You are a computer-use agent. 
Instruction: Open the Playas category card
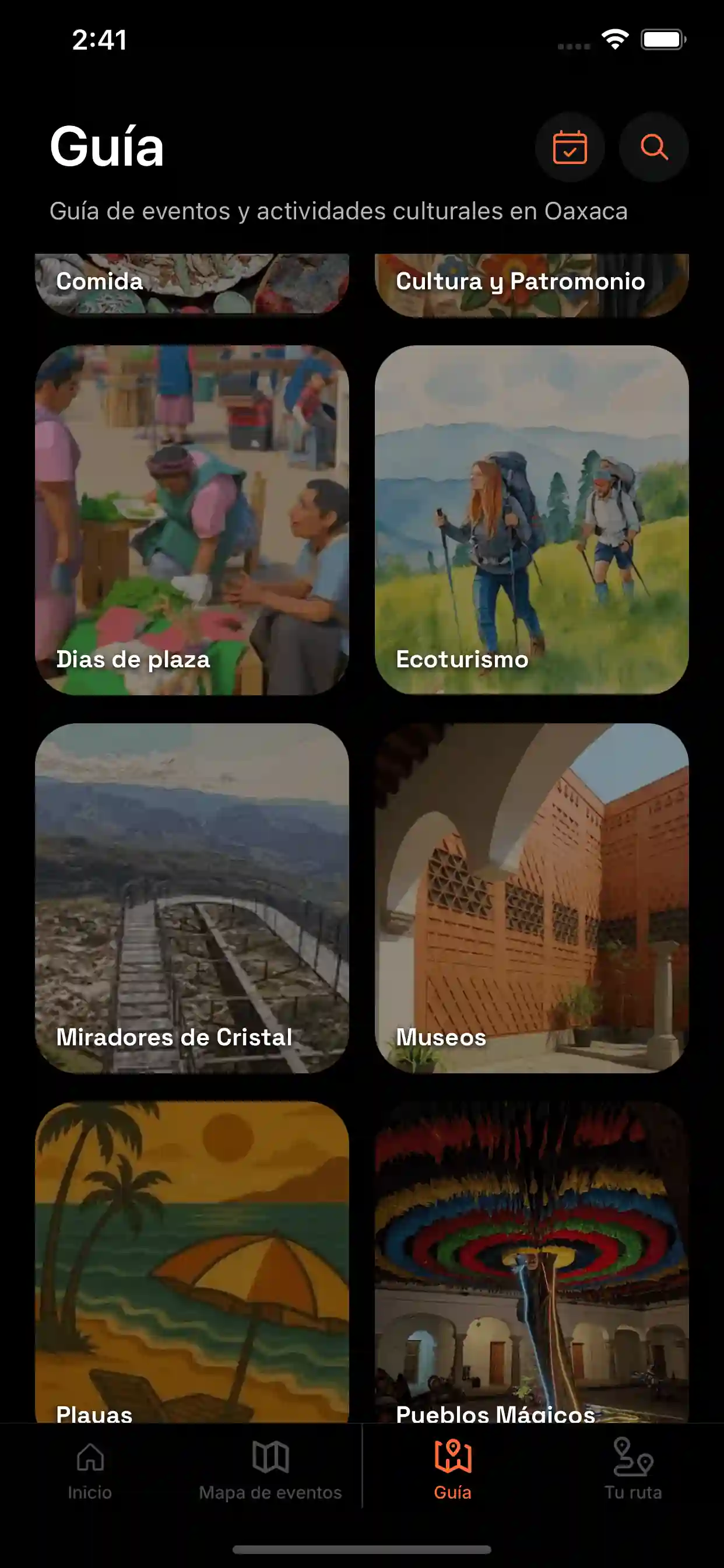tap(194, 1272)
